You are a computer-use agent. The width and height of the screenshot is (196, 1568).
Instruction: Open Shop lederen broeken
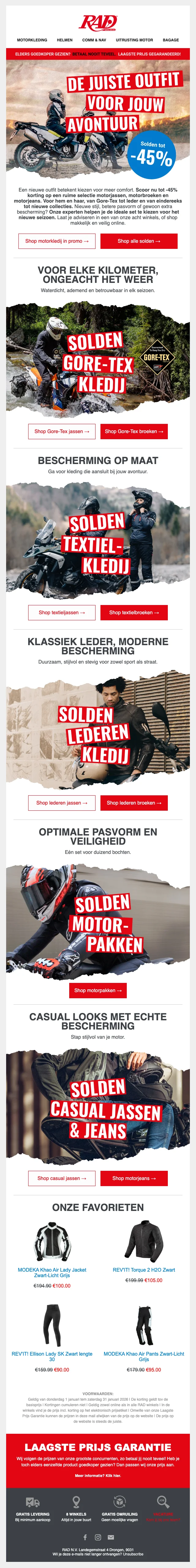(134, 803)
